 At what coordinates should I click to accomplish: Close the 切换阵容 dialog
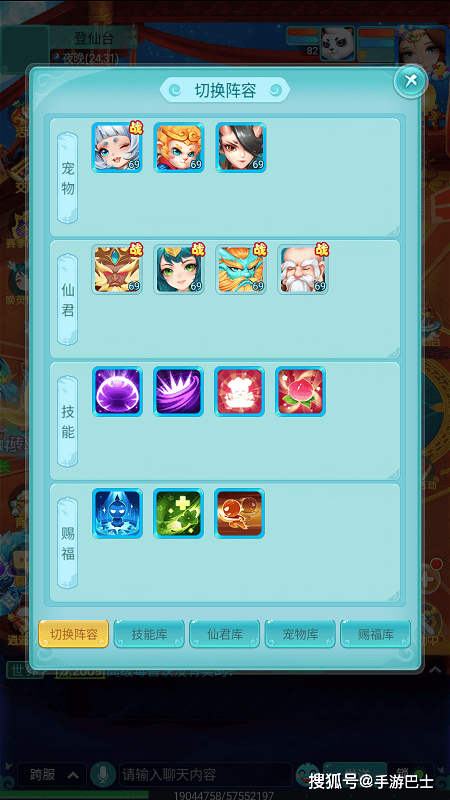tap(410, 81)
